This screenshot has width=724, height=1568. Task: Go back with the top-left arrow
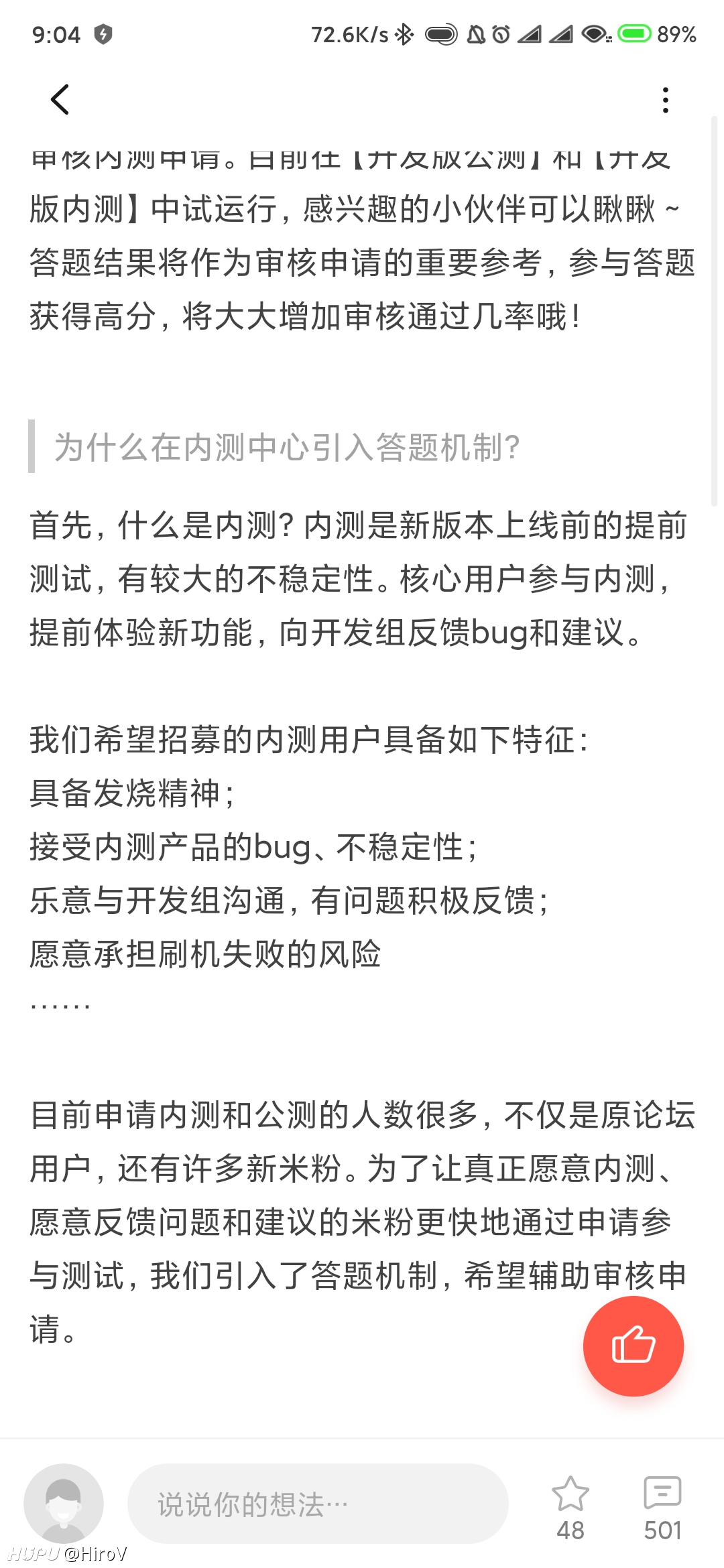pos(60,100)
